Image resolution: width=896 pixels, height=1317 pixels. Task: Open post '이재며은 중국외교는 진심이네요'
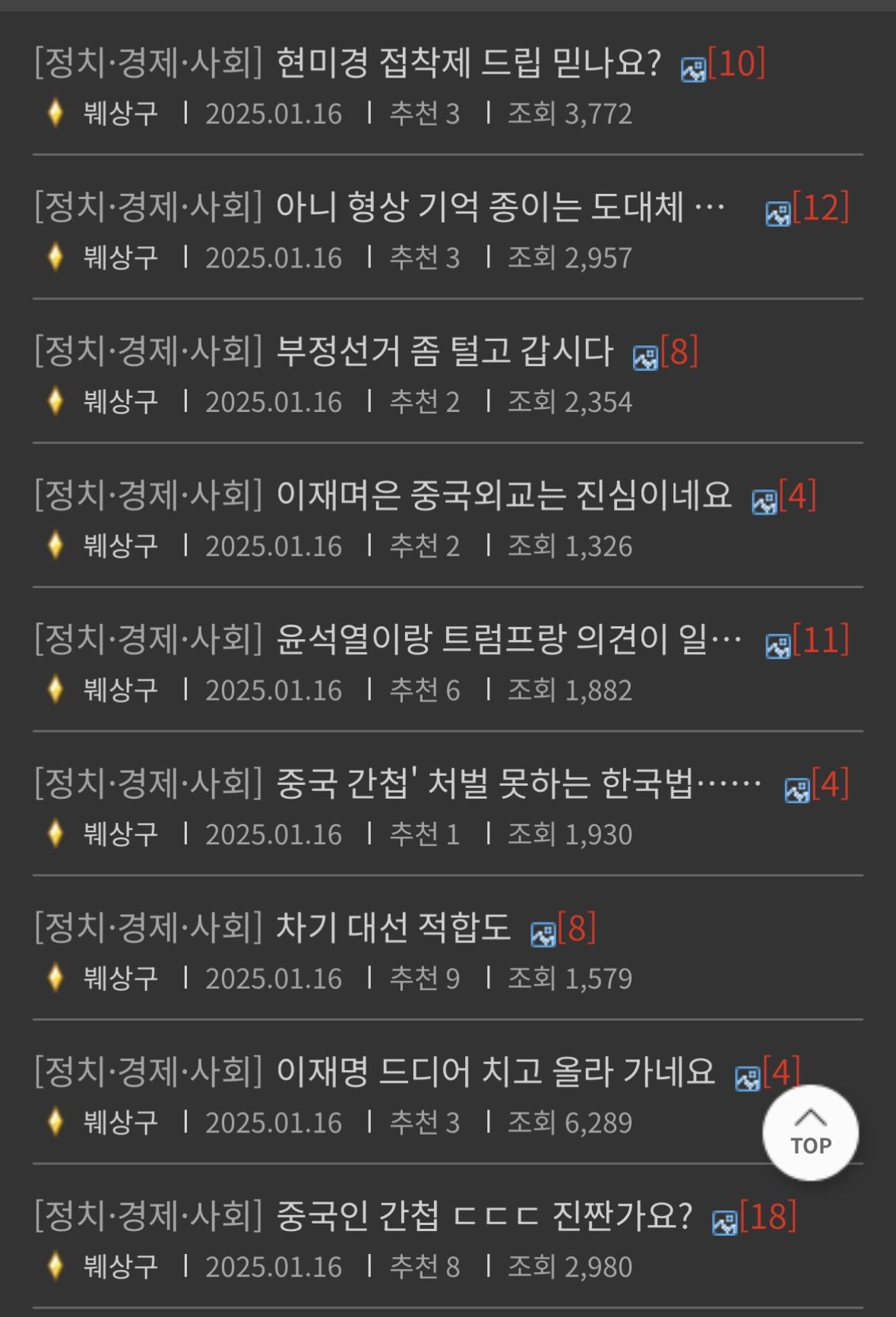click(502, 495)
